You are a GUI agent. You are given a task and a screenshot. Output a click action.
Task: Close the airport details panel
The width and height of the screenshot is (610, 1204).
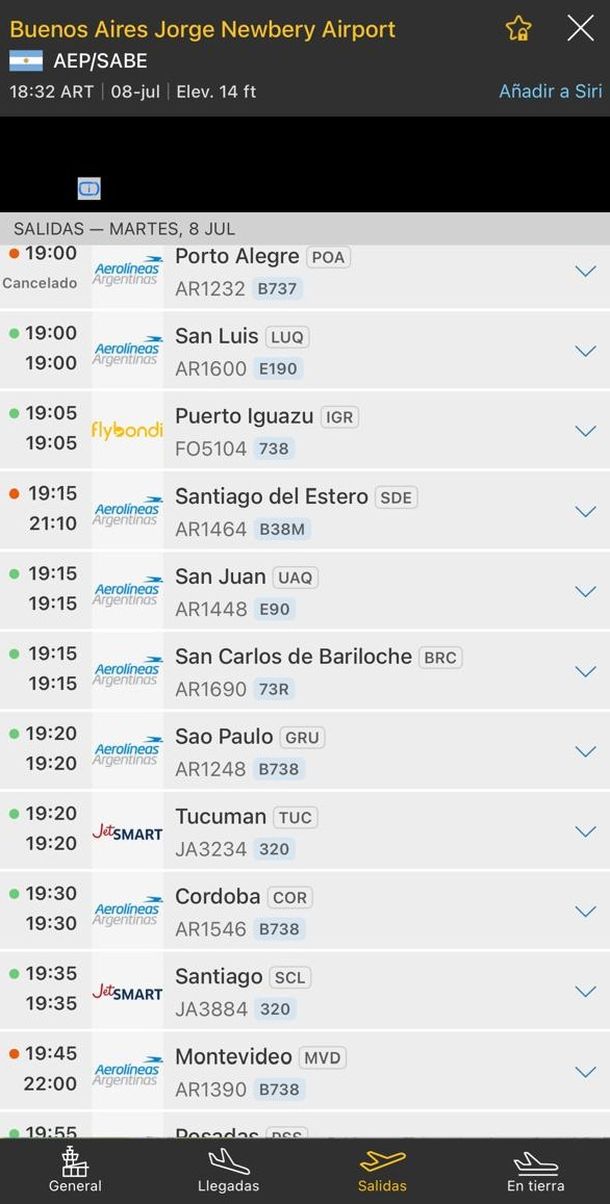581,28
